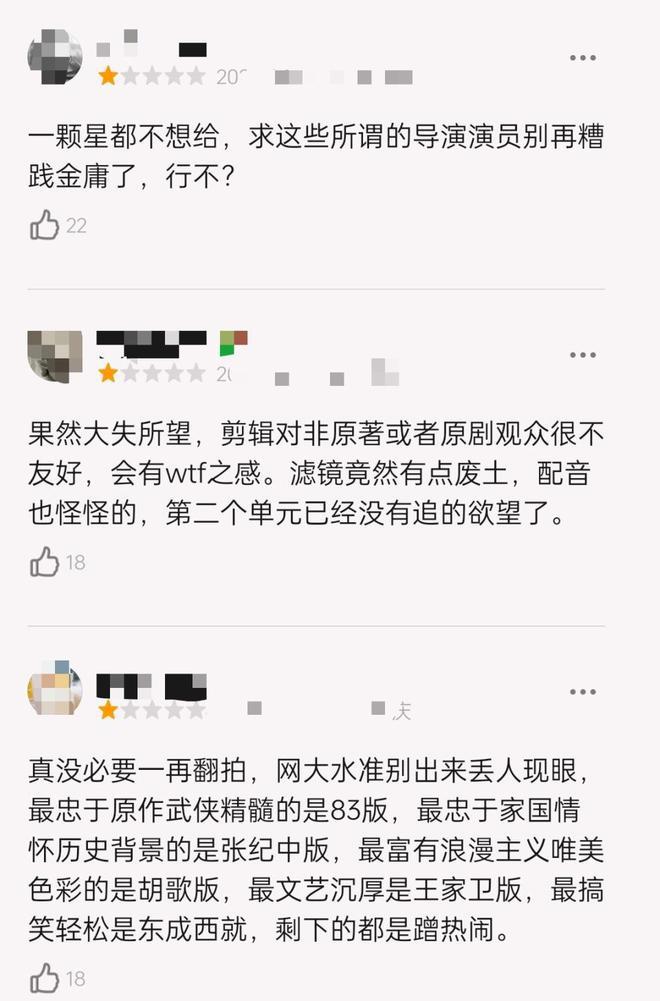Screen dimensions: 660x1001
Task: Like the review starting with 果然大失所望
Action: tap(45, 562)
